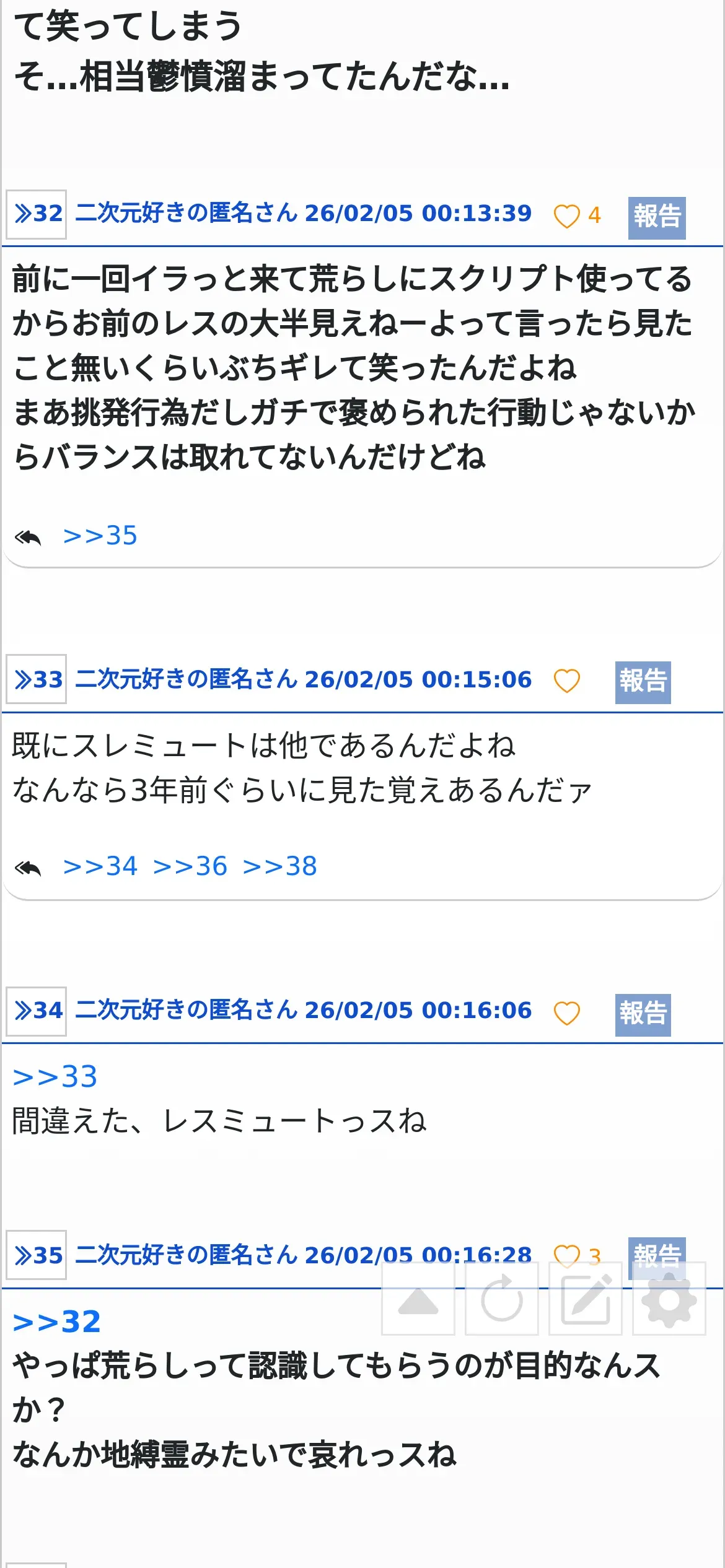Tap post number 32 anchor
This screenshot has width=725, height=1568.
pyautogui.click(x=37, y=214)
